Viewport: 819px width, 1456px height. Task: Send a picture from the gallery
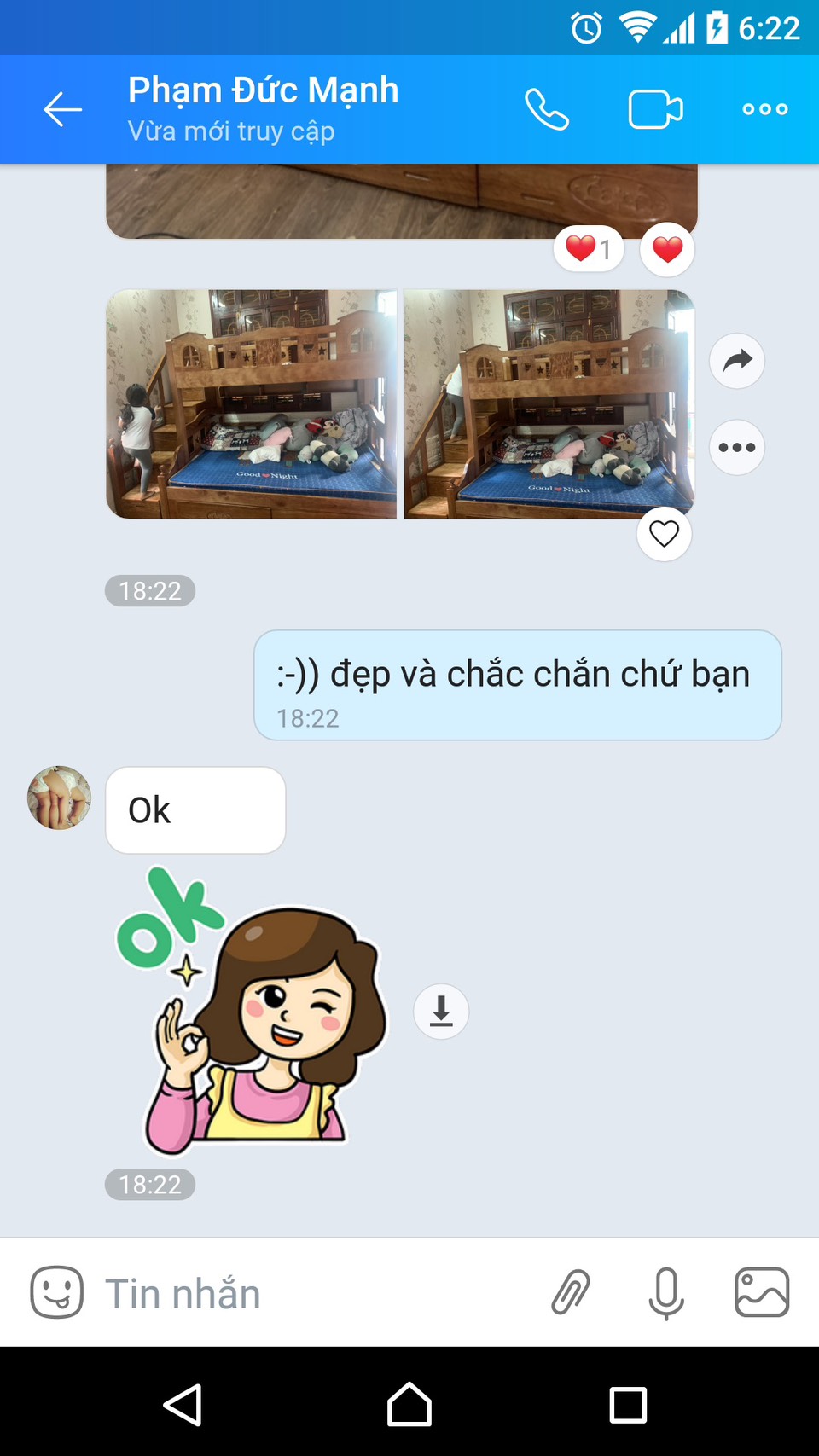point(762,1292)
